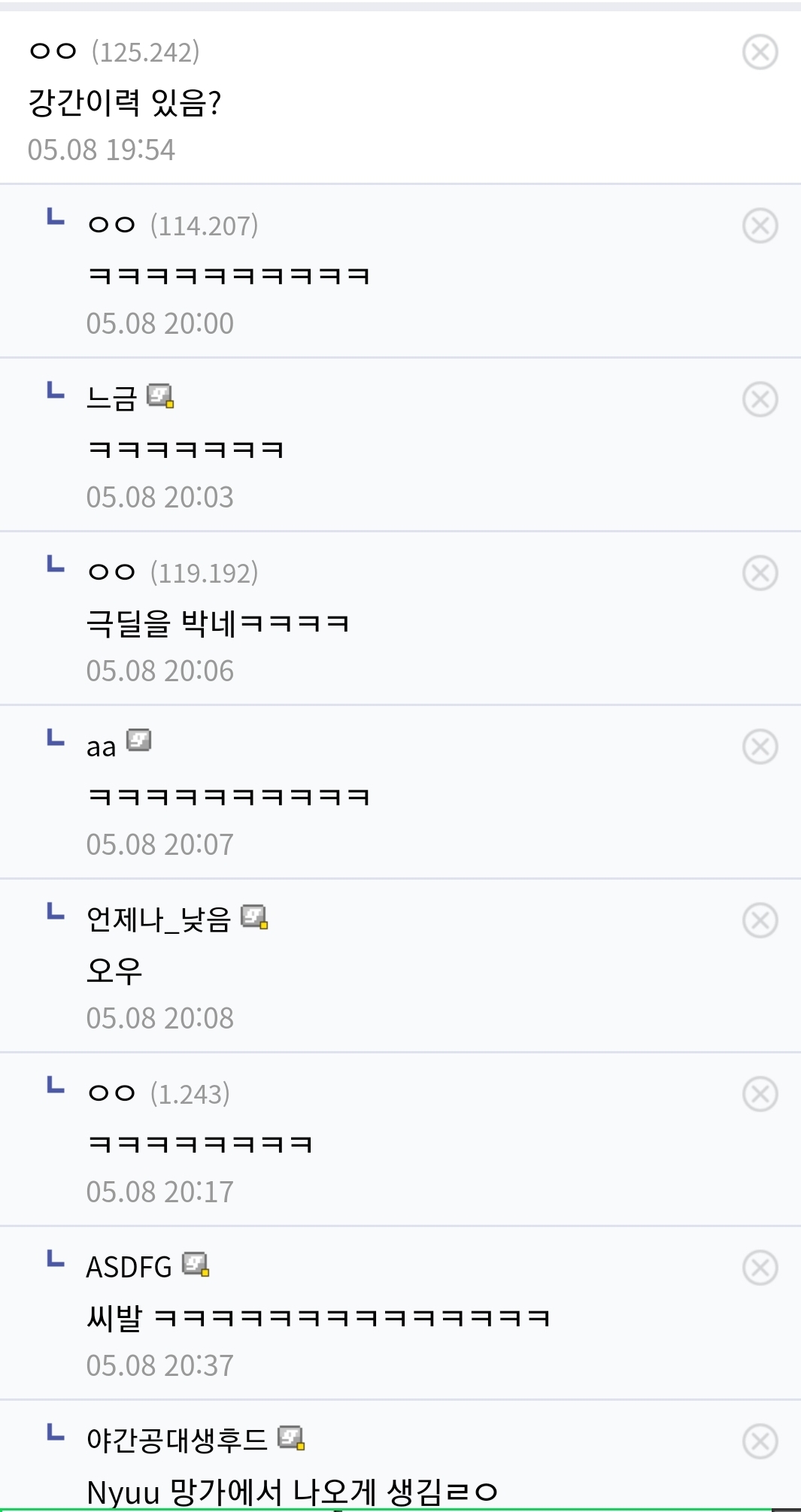Tap the nickname ASDFG
Image resolution: width=801 pixels, height=1512 pixels.
129,1268
